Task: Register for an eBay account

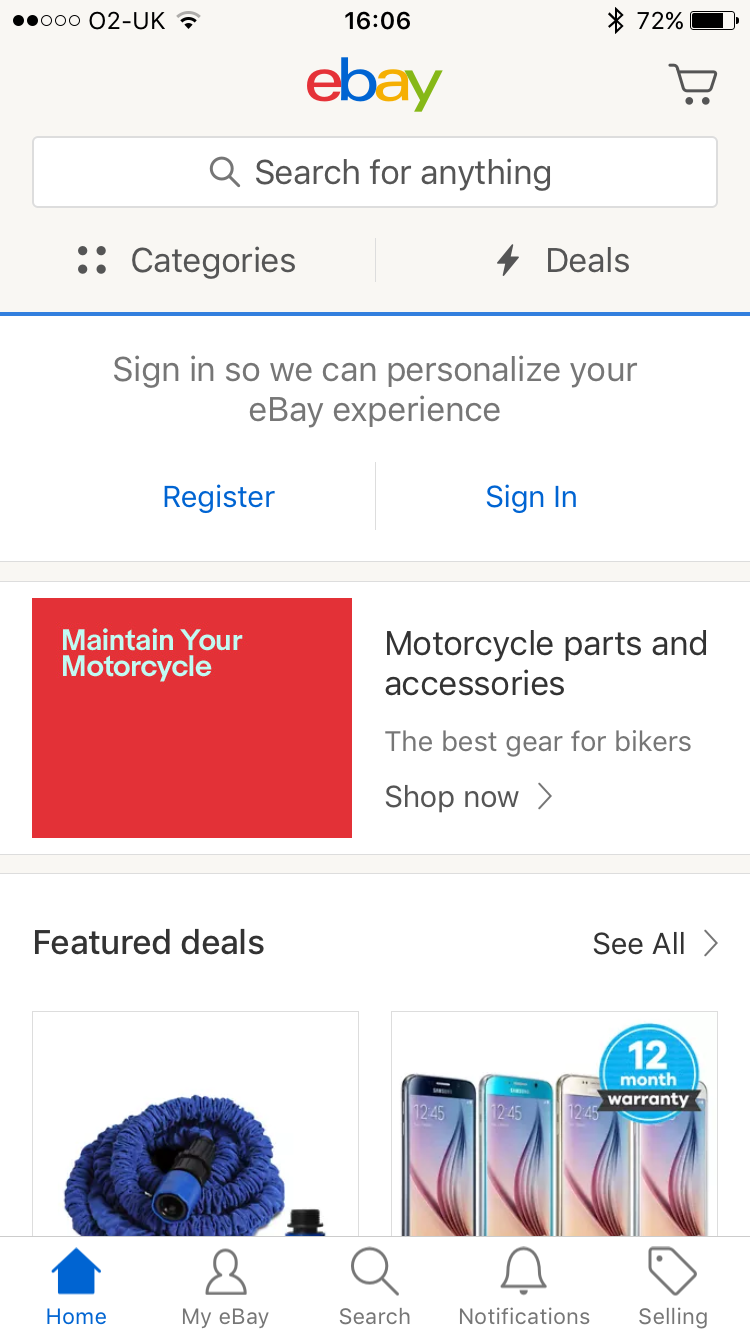Action: [218, 496]
